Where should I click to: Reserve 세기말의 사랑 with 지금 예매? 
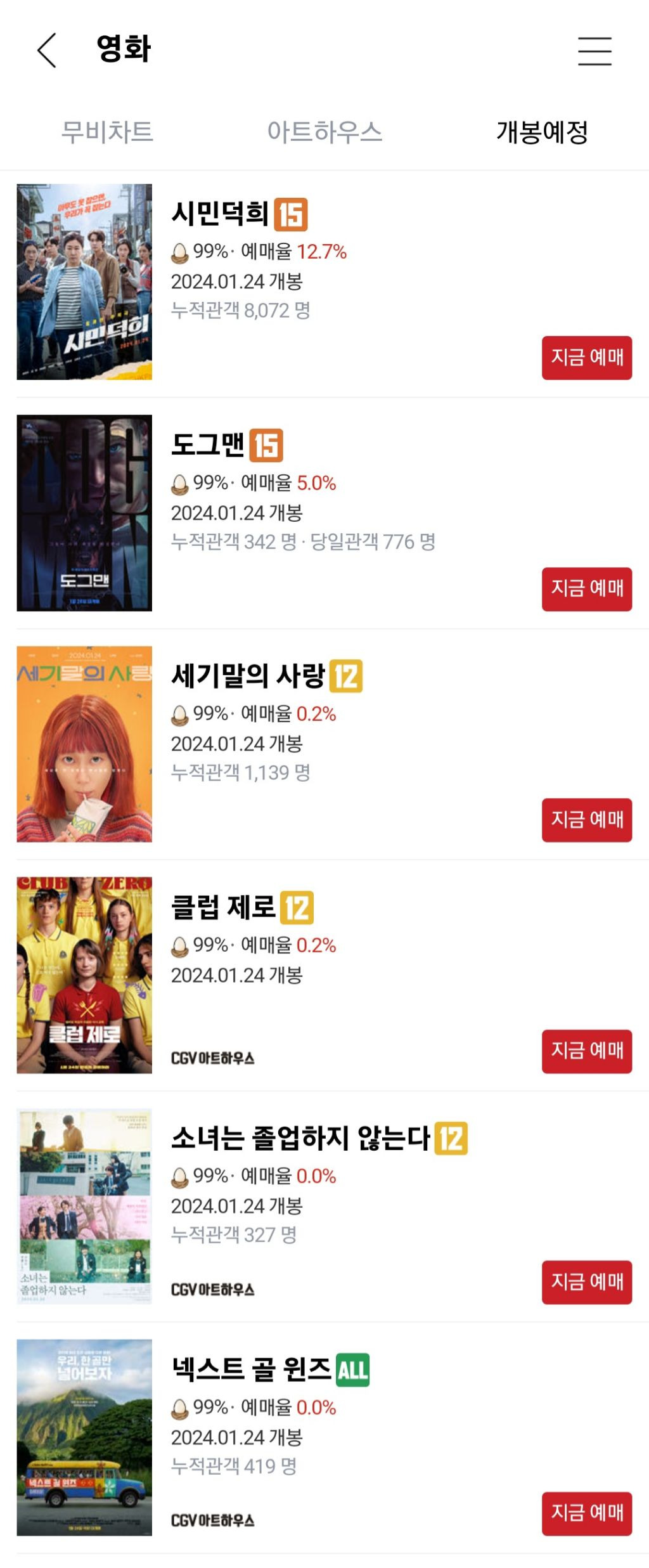(x=586, y=820)
